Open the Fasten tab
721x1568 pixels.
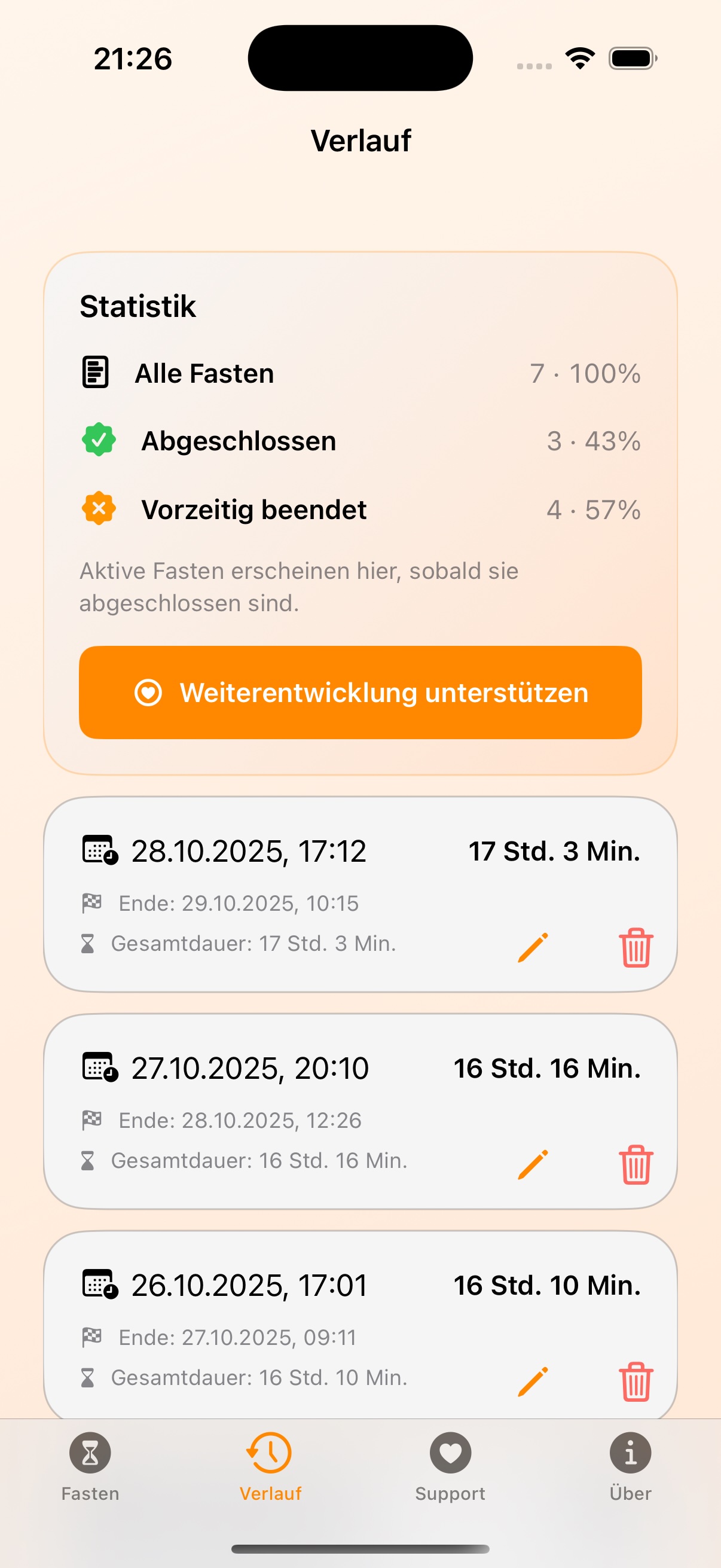click(x=90, y=1466)
